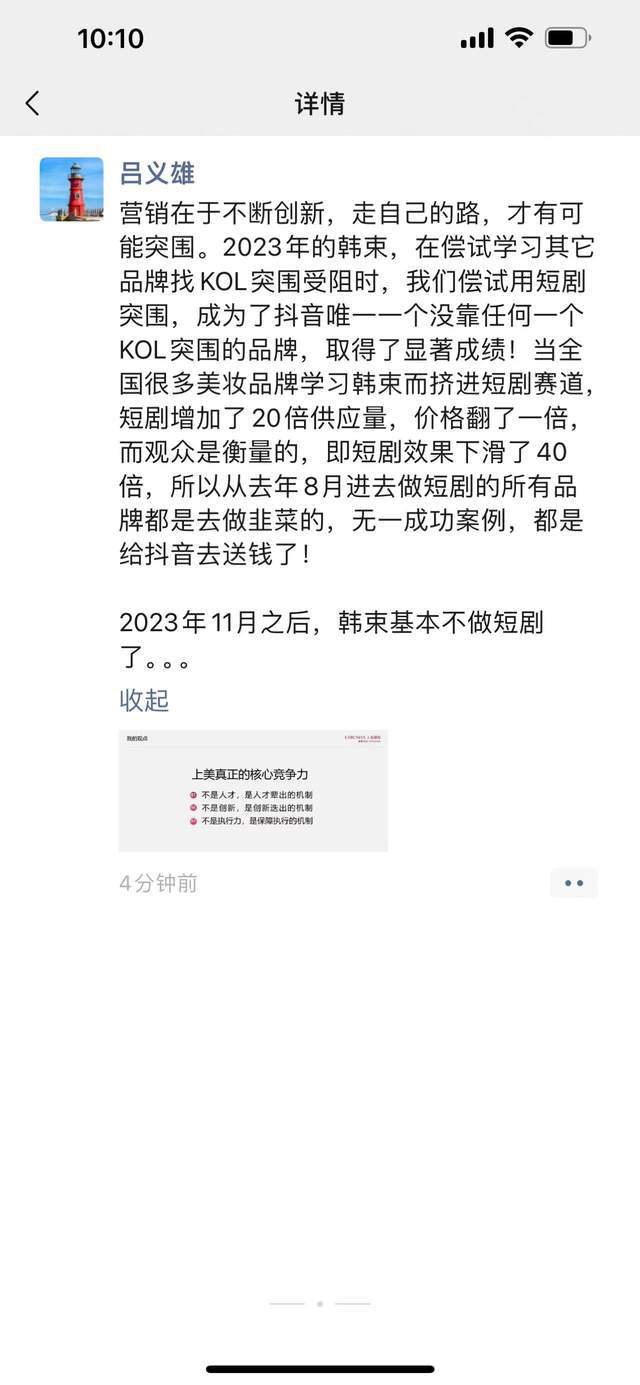The image size is (640, 1385).
Task: Open the like/comment two-dot menu
Action: [574, 883]
